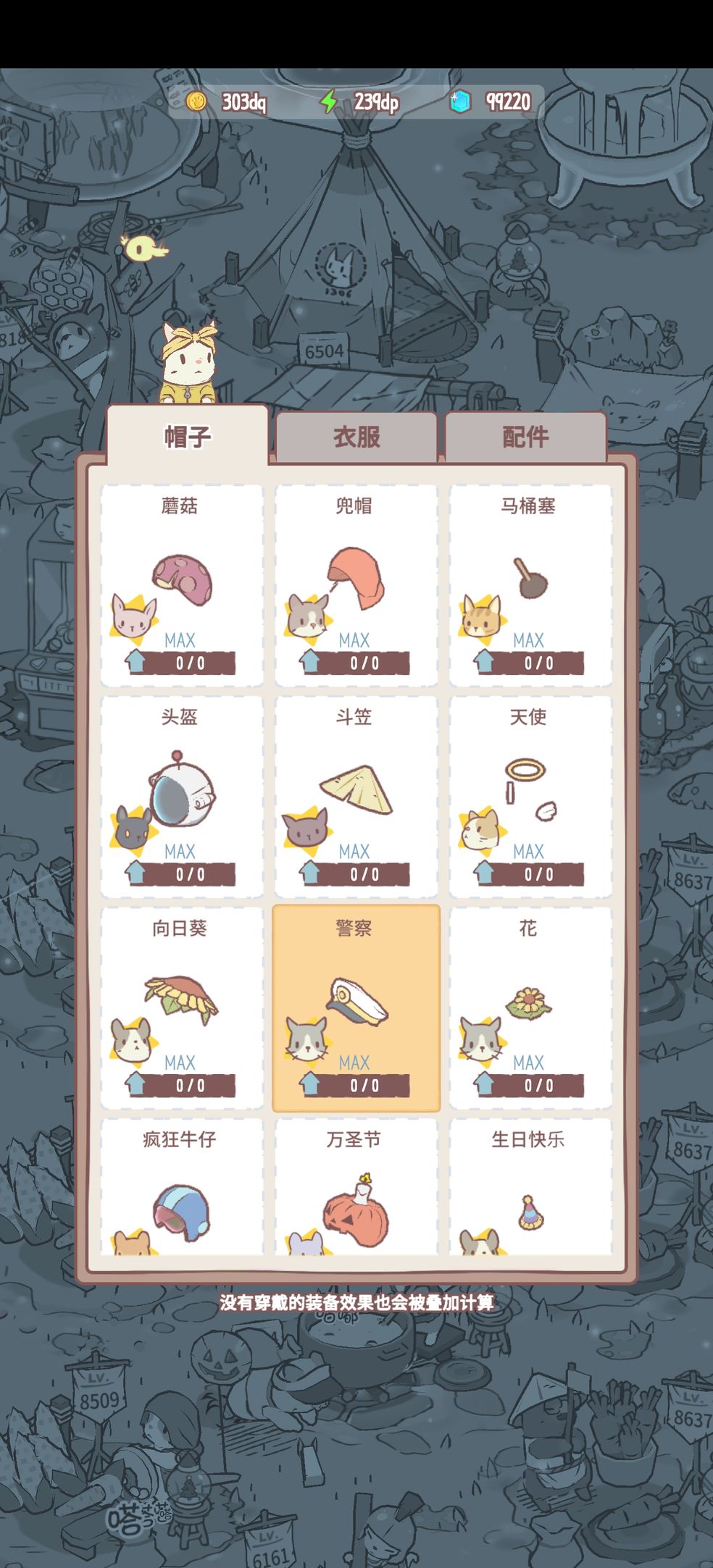The width and height of the screenshot is (713, 1568).
Task: Switch to the 配件 accessories tab
Action: (524, 435)
